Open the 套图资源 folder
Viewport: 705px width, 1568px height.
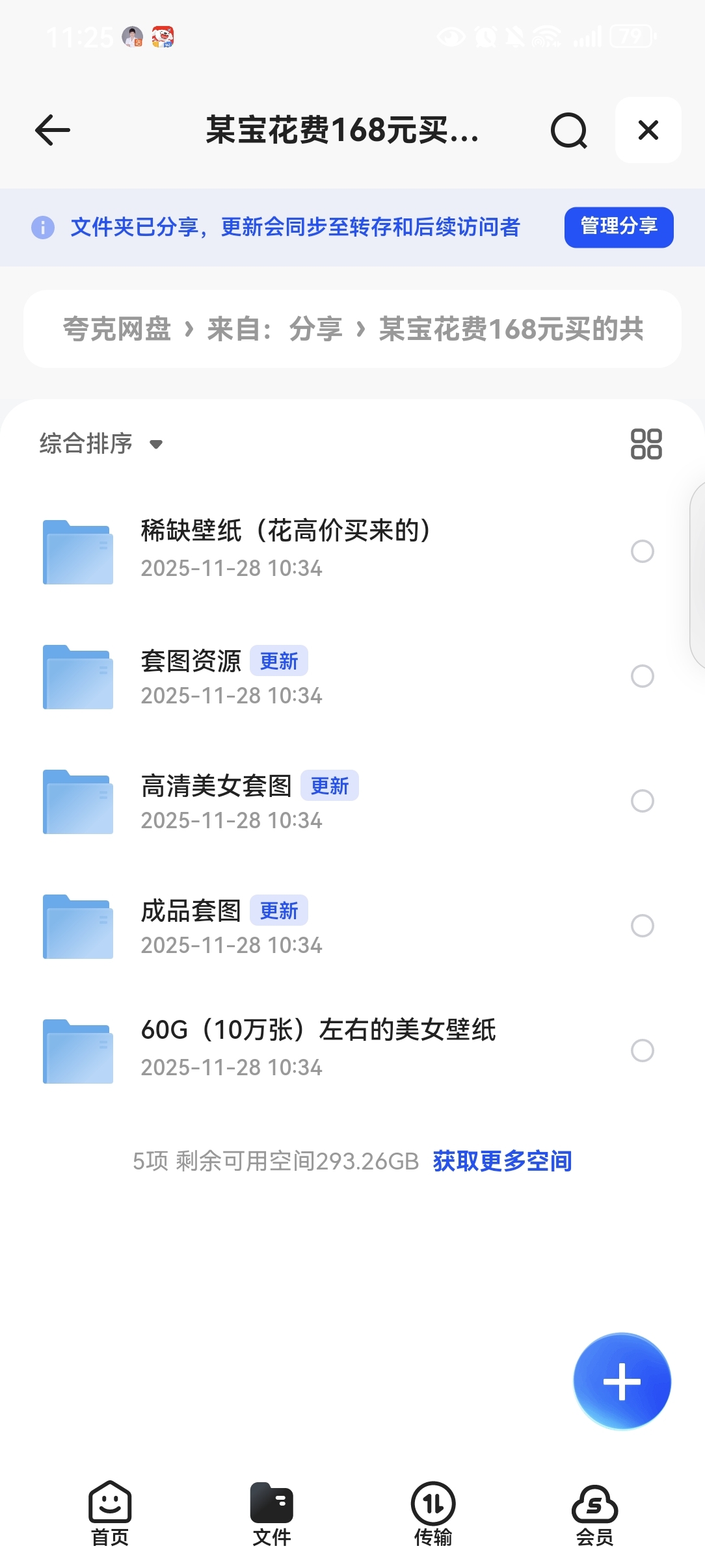pyautogui.click(x=191, y=675)
